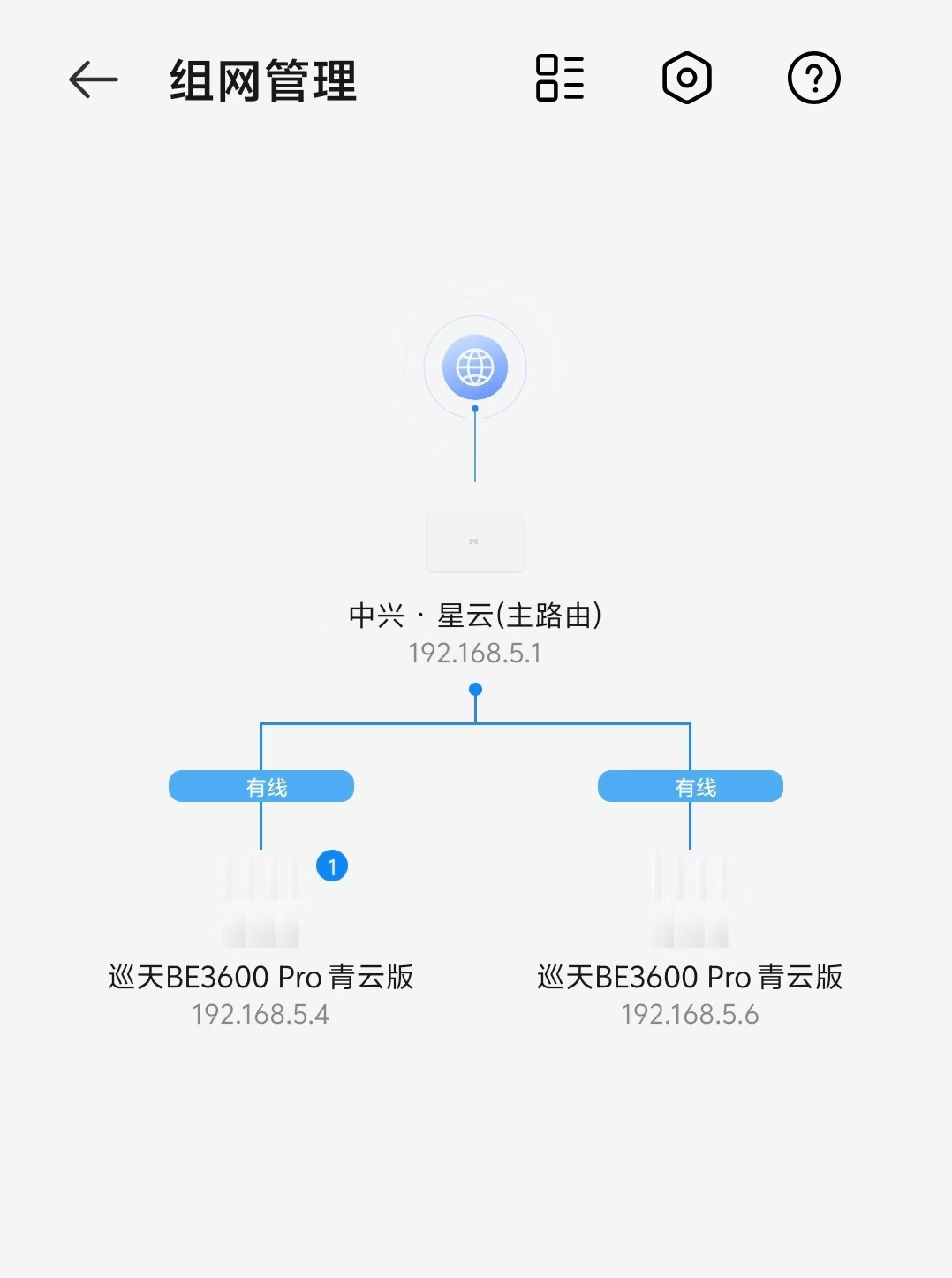Go back from 组网管理 page

[93, 79]
